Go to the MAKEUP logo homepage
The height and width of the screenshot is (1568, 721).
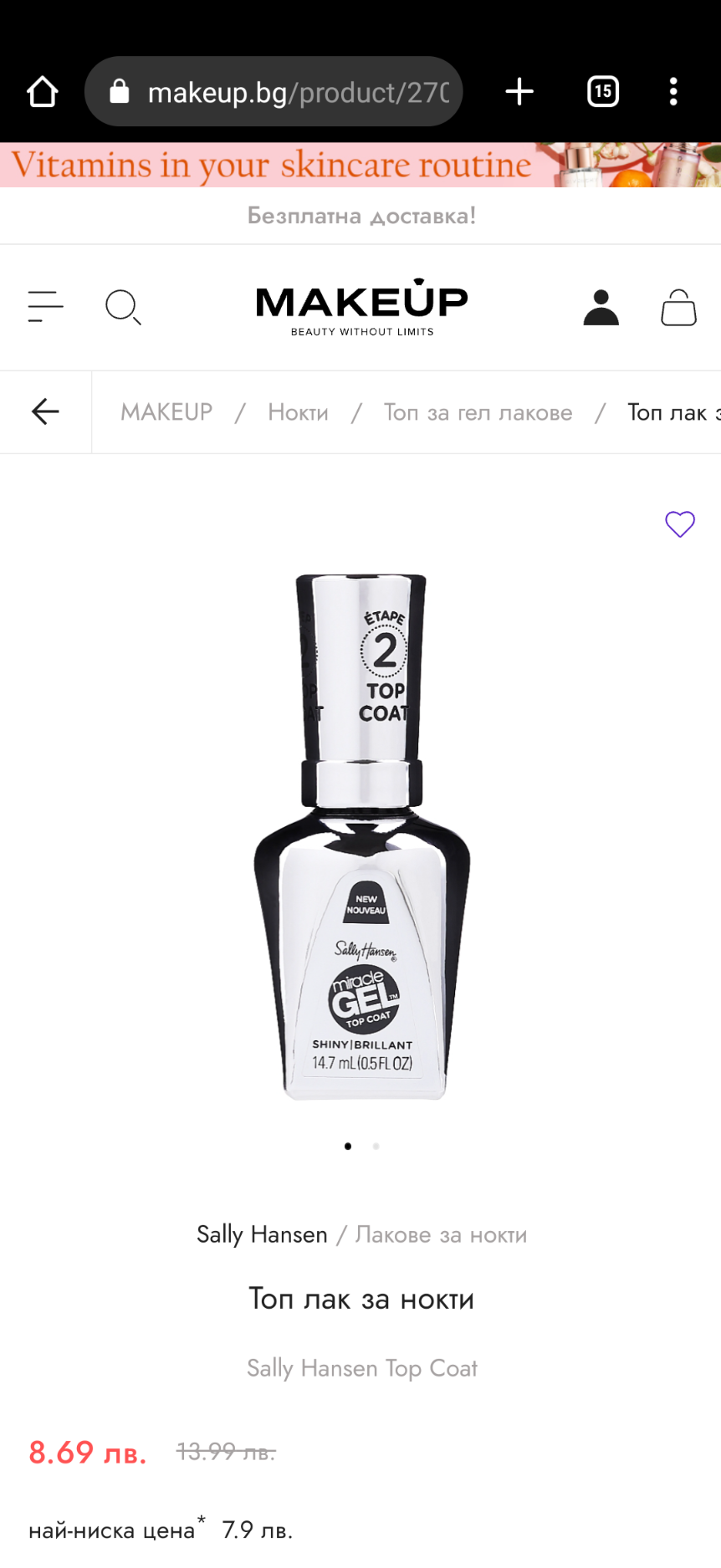361,307
